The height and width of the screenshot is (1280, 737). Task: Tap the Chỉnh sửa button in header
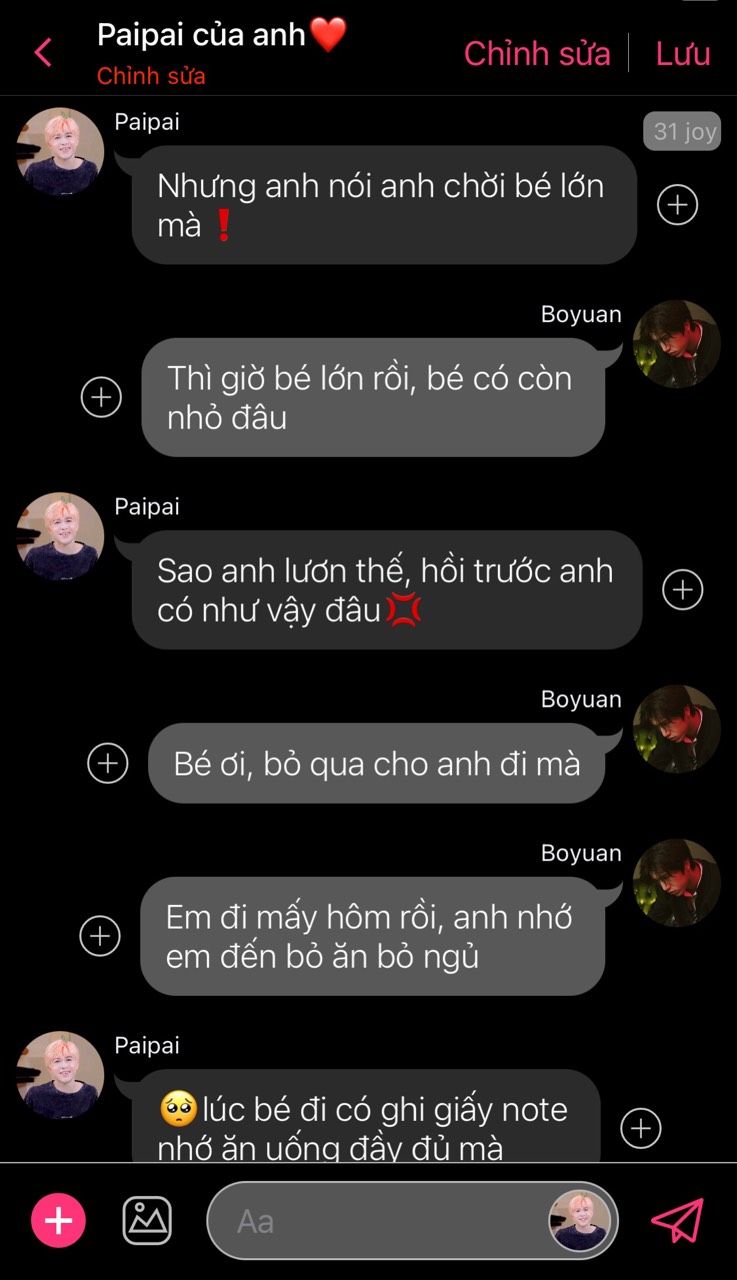[537, 53]
